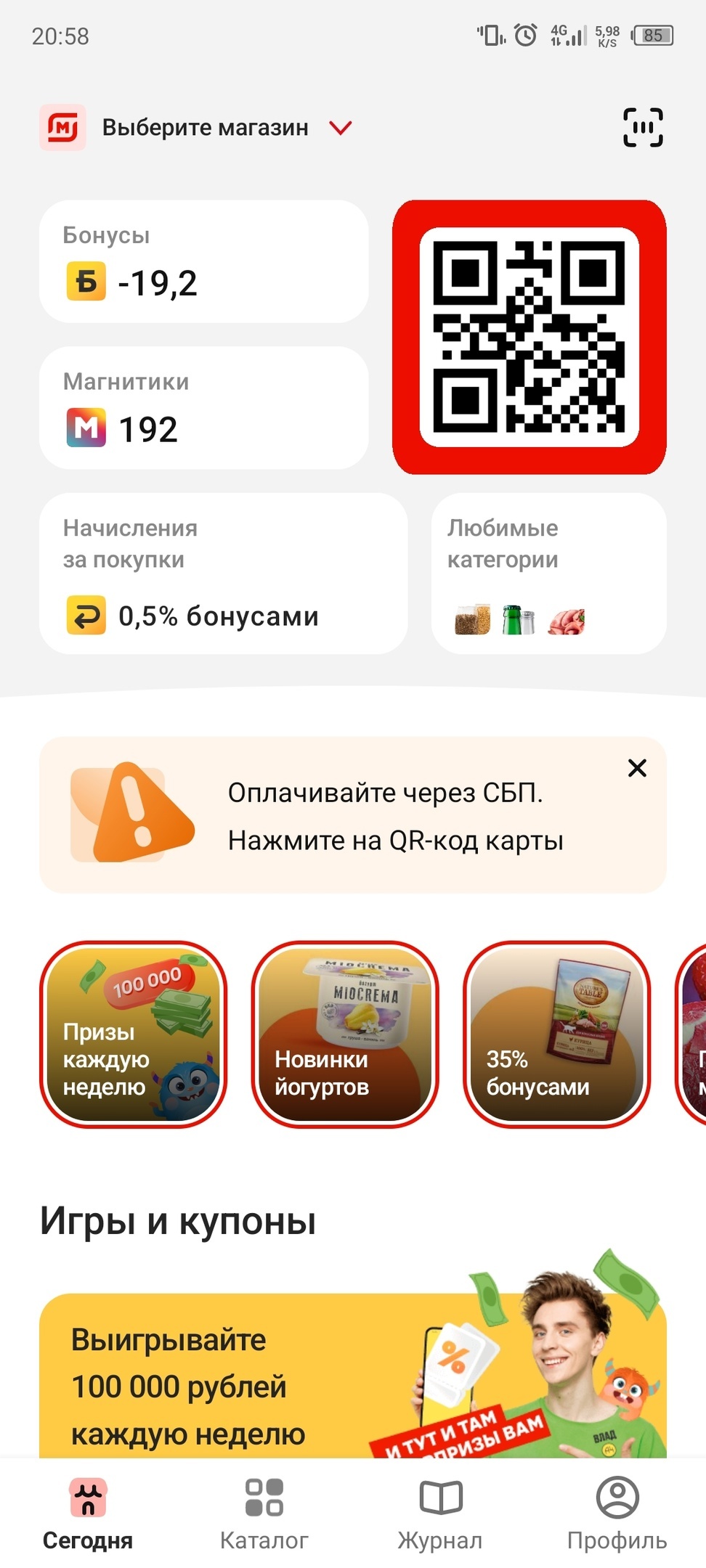View «Начисления за покупки» details
The width and height of the screenshot is (706, 1568).
click(223, 573)
